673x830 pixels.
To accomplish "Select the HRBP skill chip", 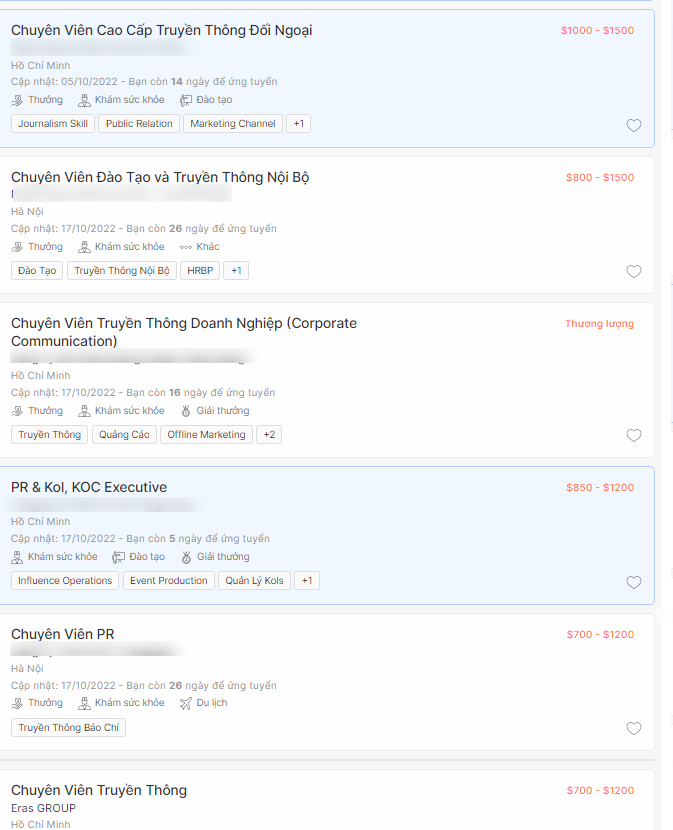I will point(200,271).
